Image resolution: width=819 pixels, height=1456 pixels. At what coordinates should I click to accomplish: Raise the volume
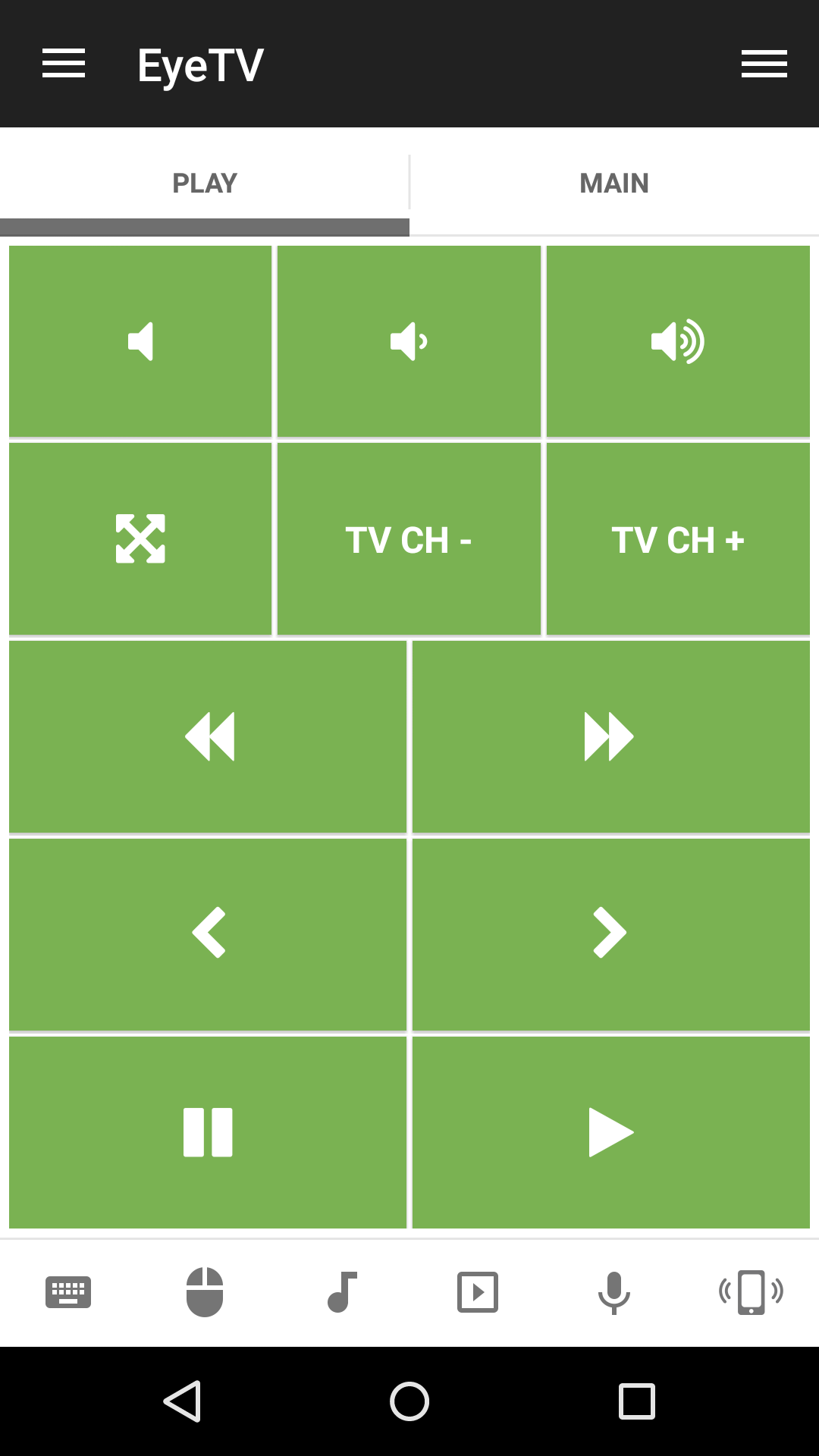pos(677,341)
